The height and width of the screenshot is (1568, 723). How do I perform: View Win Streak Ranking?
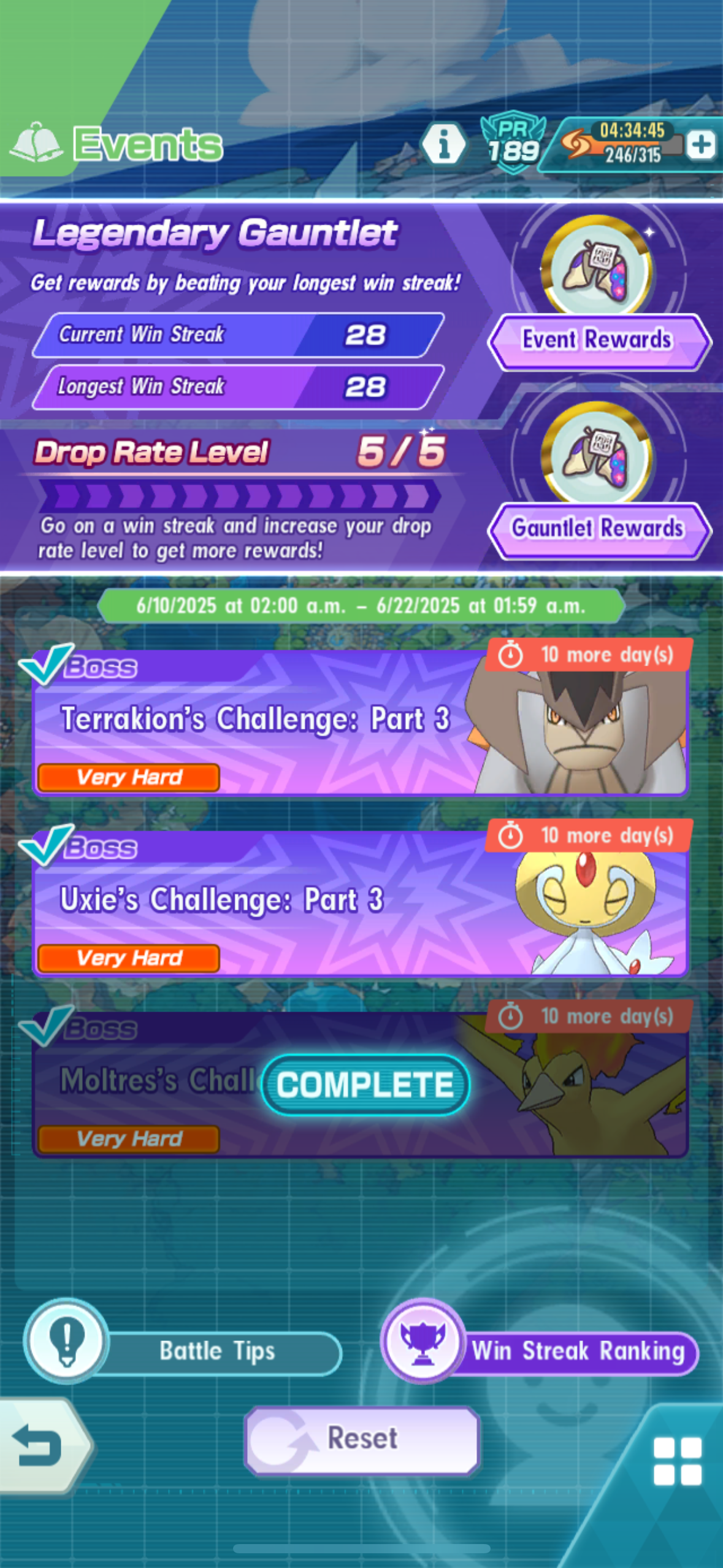[x=540, y=1352]
